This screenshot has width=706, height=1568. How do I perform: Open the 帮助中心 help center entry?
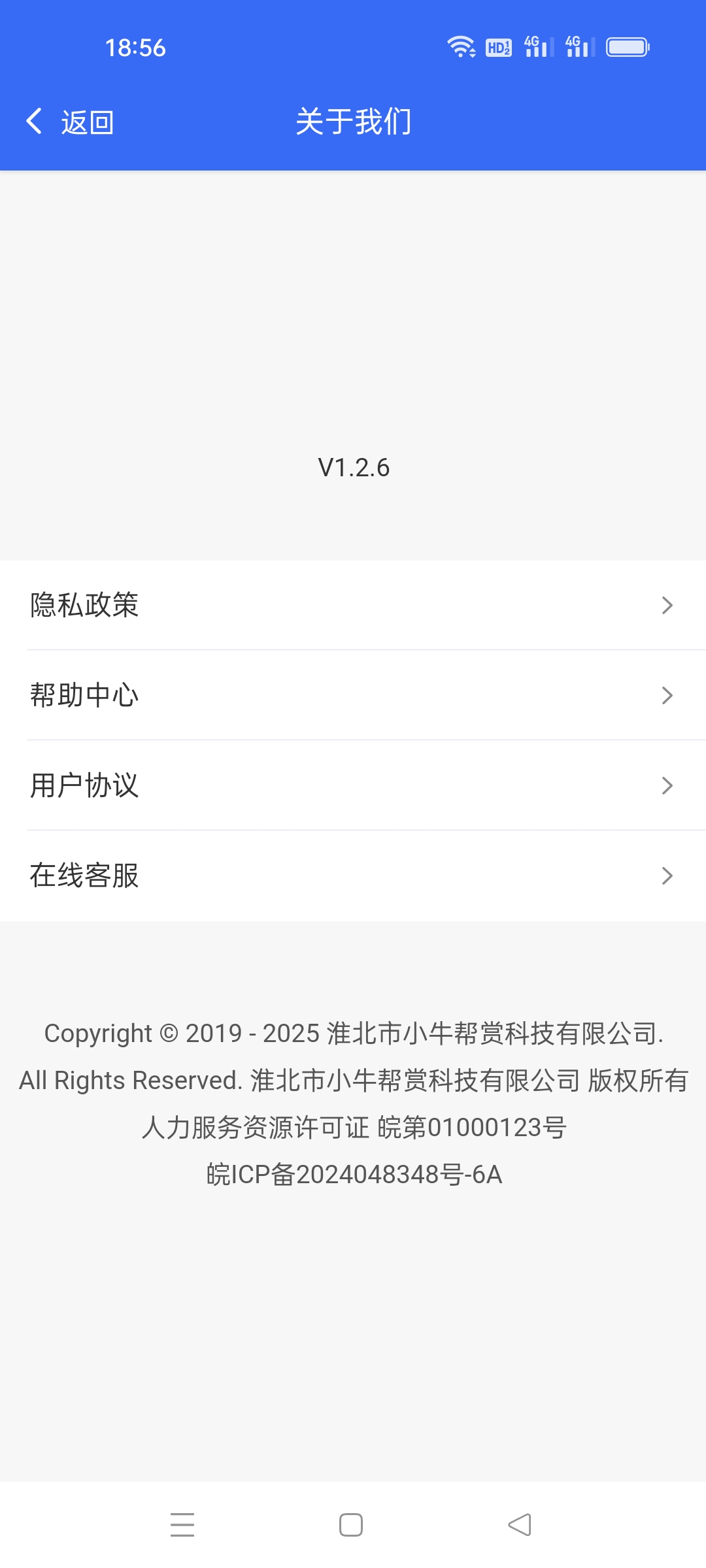[86, 695]
